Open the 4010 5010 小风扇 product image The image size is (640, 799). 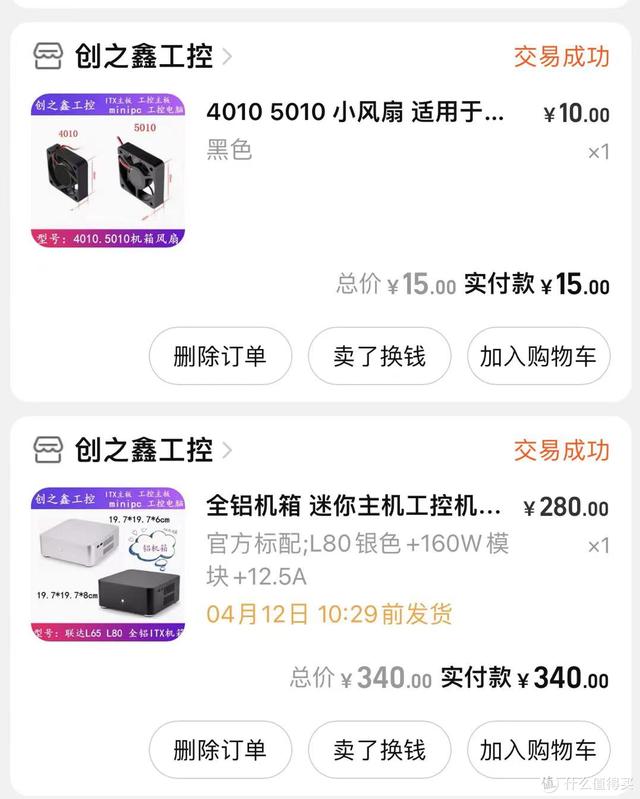108,170
